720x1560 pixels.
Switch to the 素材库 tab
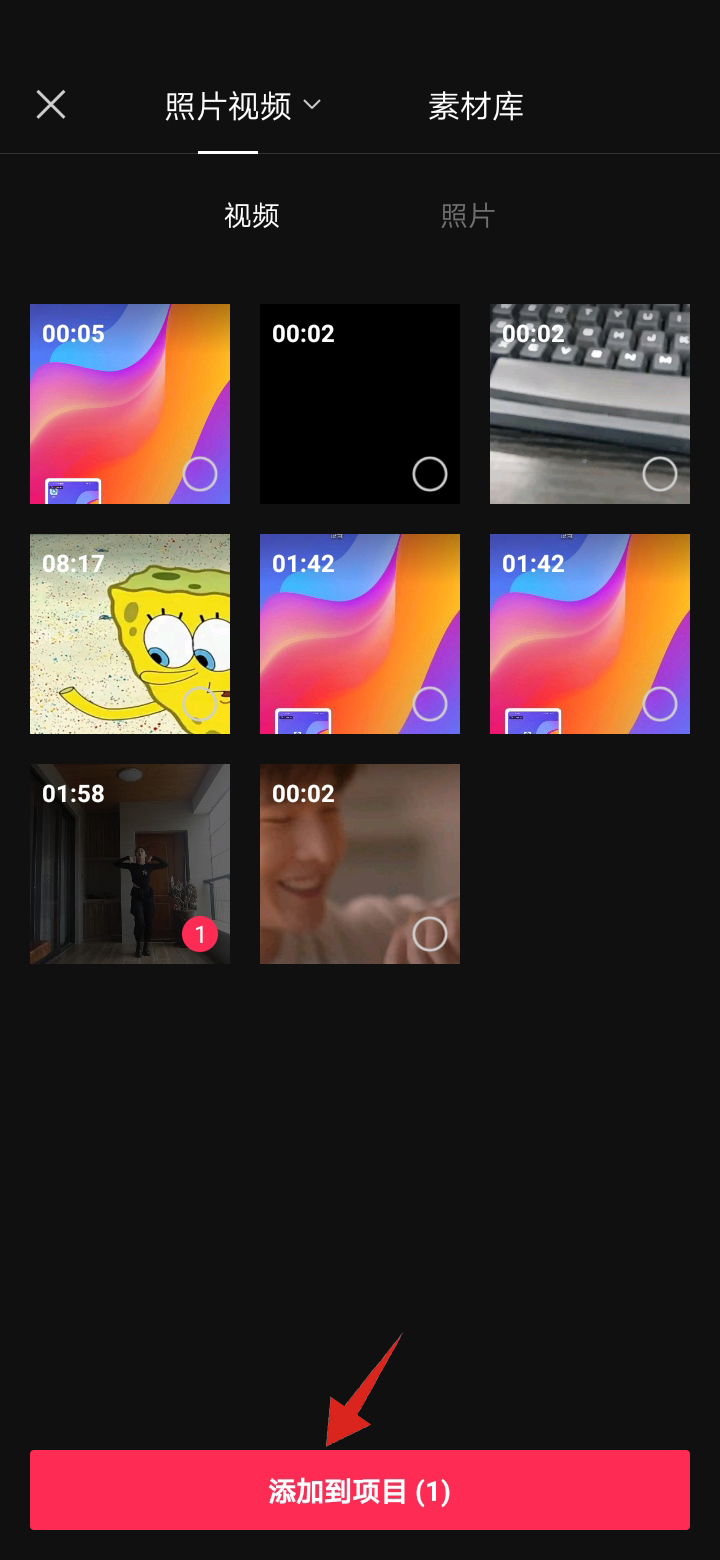pos(476,106)
